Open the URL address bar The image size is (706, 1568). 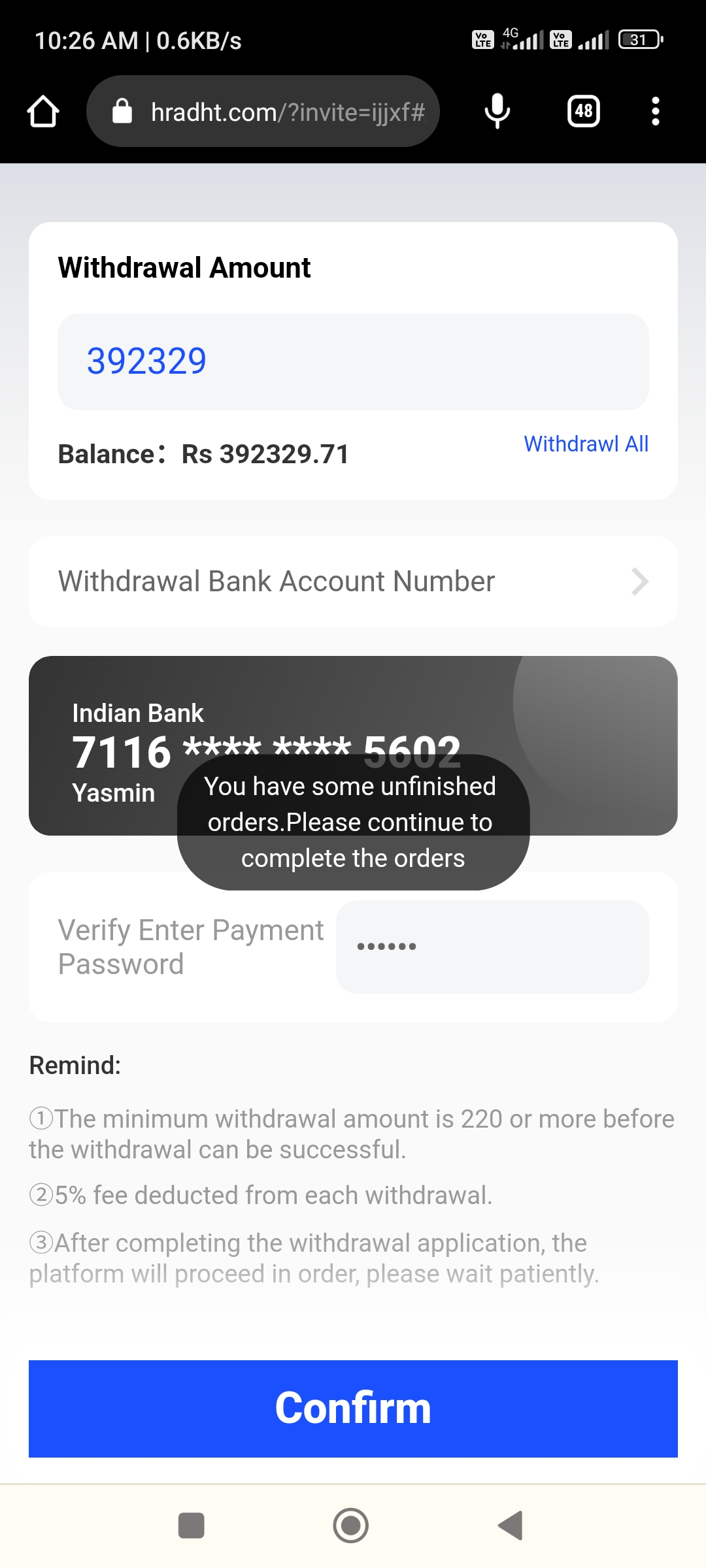(275, 112)
